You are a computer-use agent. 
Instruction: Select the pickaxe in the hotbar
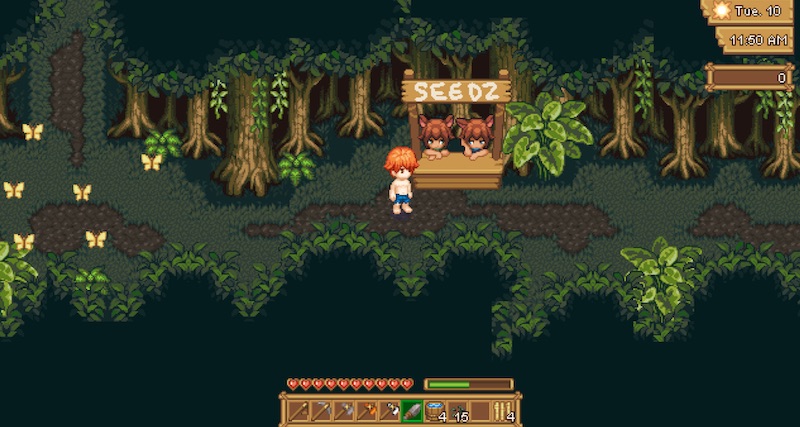click(320, 411)
